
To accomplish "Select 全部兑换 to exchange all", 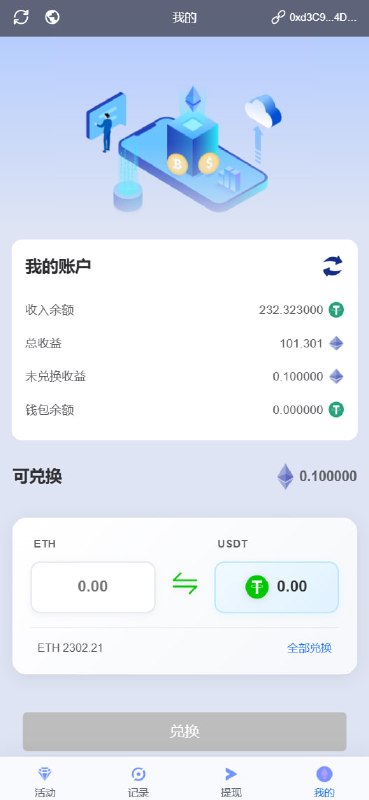I will click(309, 648).
